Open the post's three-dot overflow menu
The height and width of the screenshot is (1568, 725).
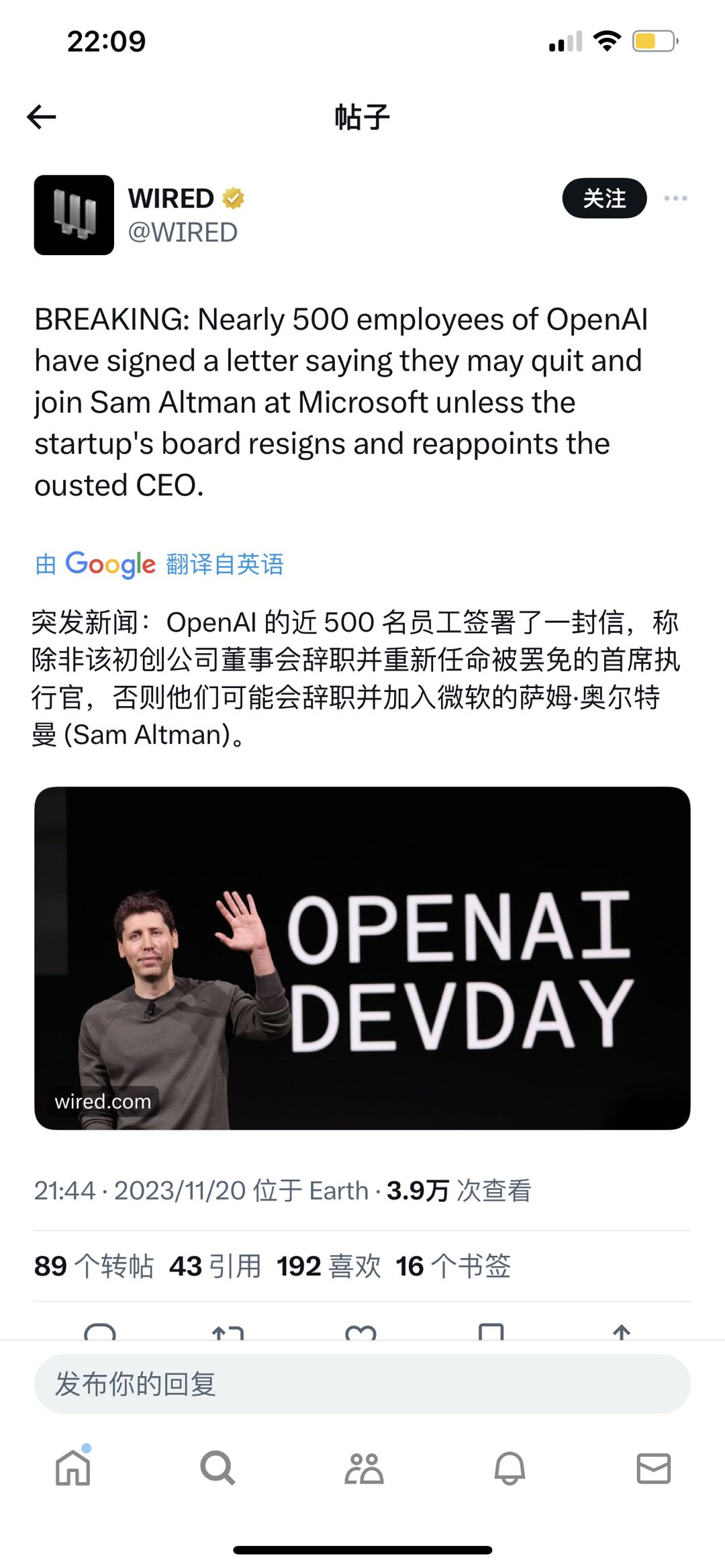point(675,198)
